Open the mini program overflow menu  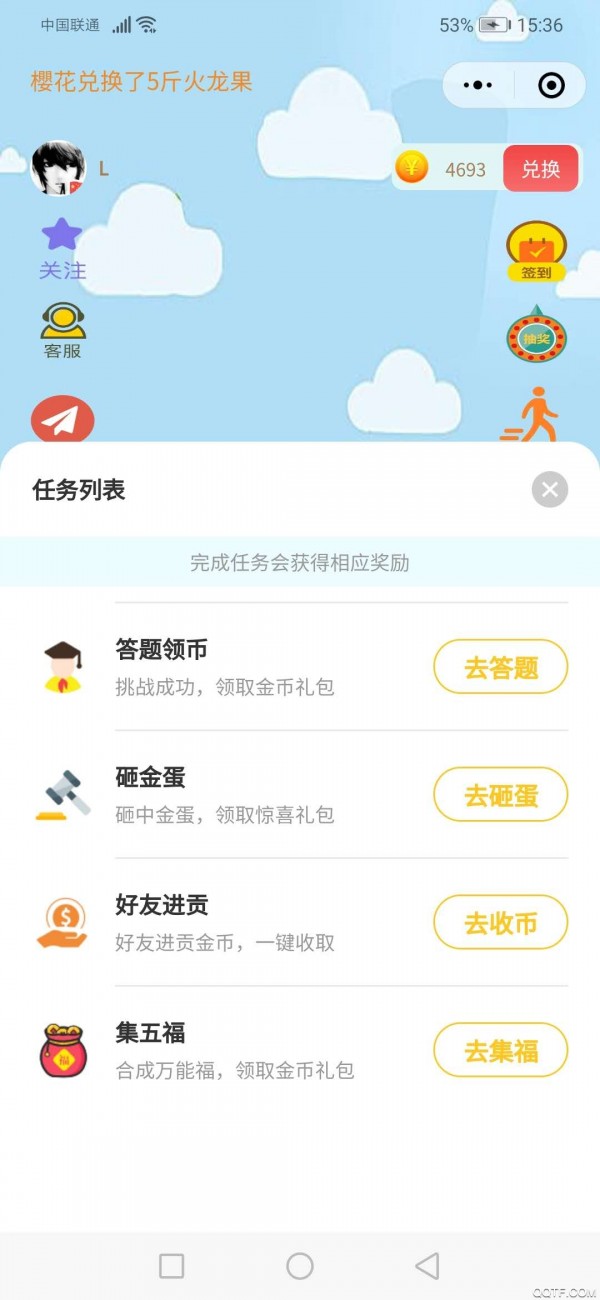tap(479, 86)
